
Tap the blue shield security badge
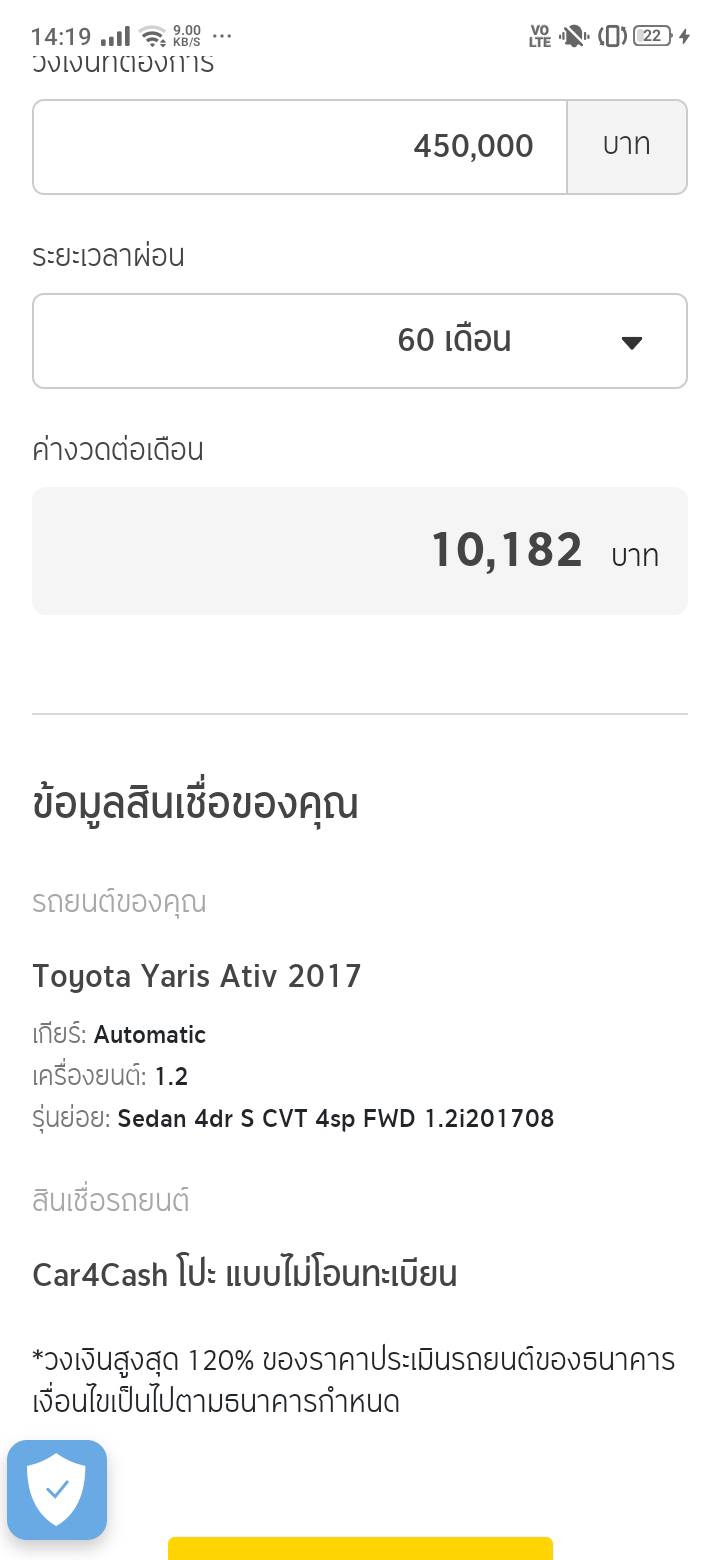[57, 1489]
